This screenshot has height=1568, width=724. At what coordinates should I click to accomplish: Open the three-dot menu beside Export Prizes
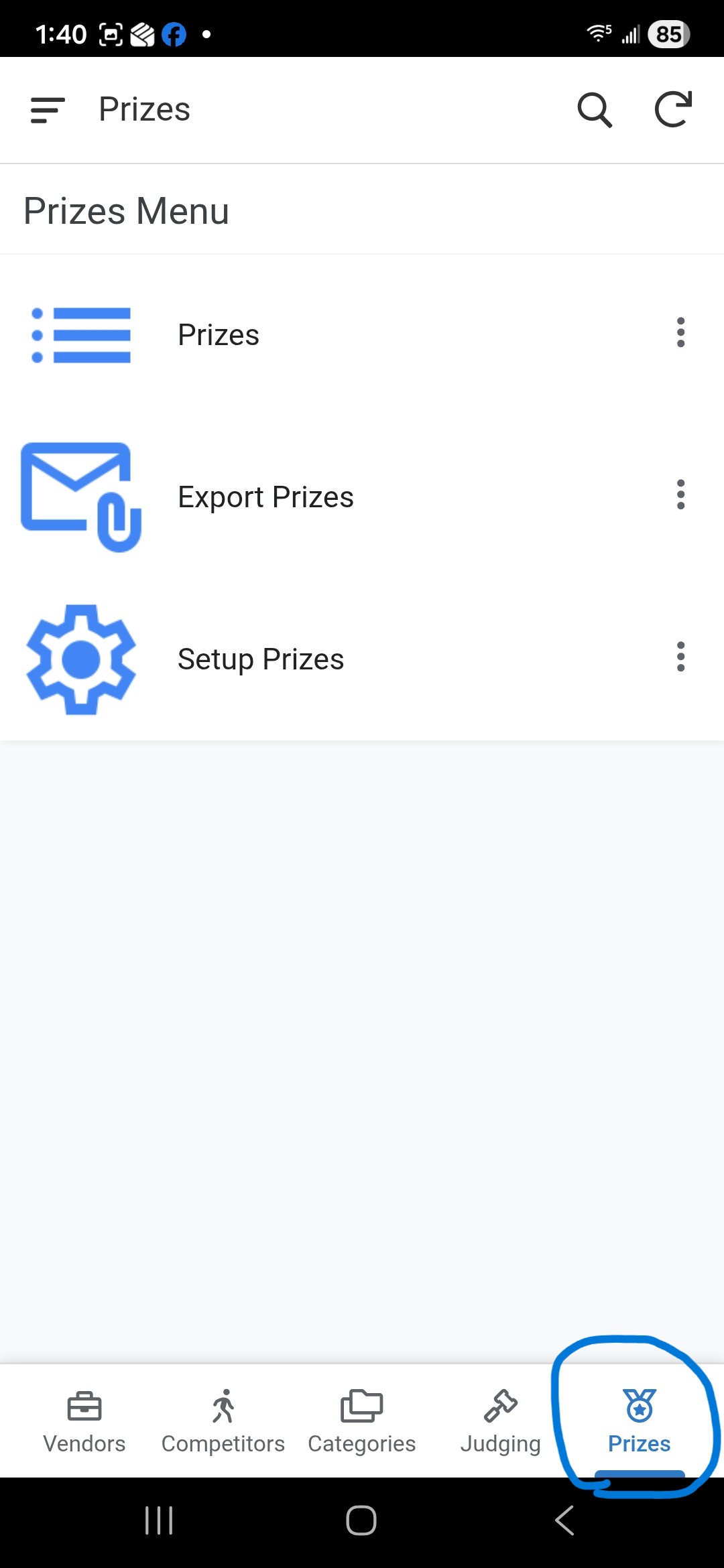[x=680, y=496]
